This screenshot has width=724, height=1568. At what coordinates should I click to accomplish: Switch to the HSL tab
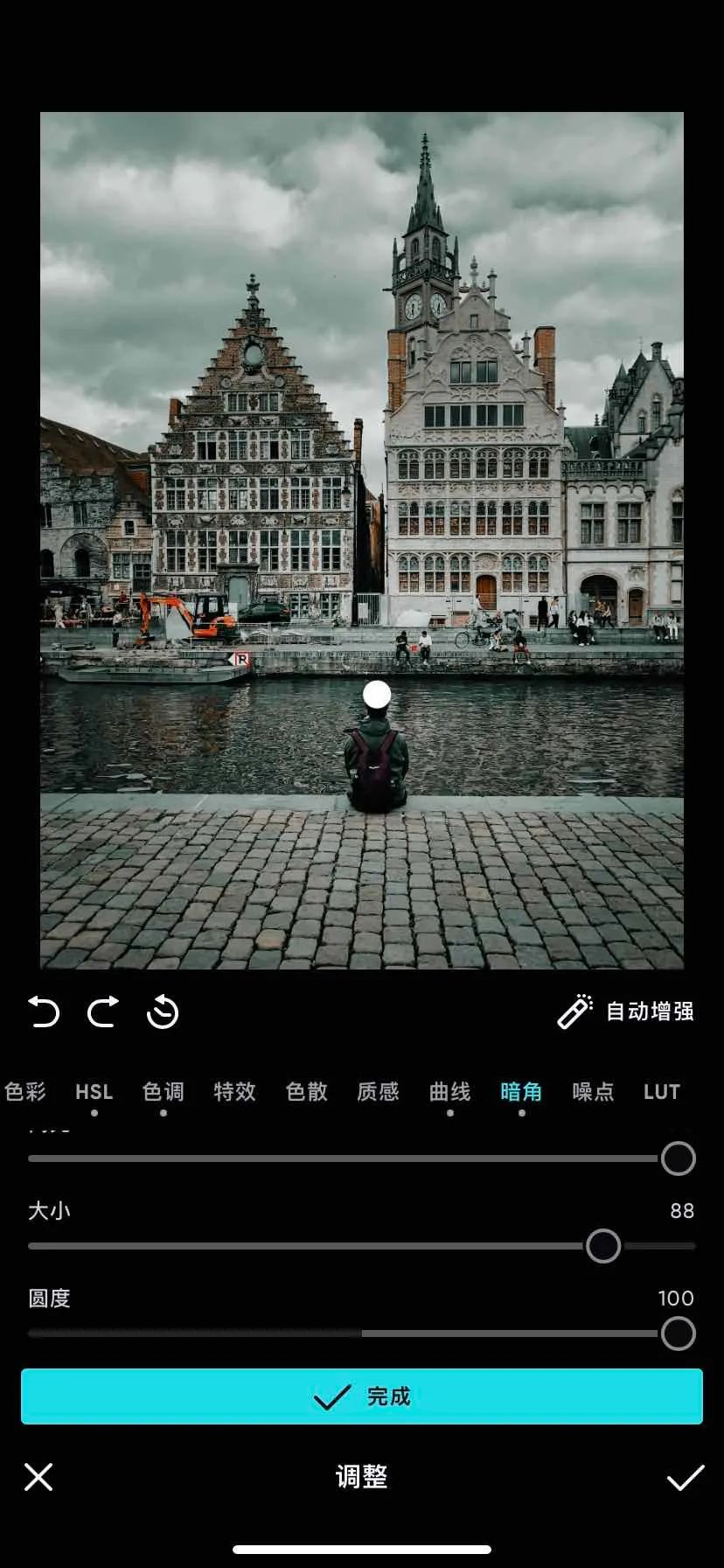tap(94, 1092)
